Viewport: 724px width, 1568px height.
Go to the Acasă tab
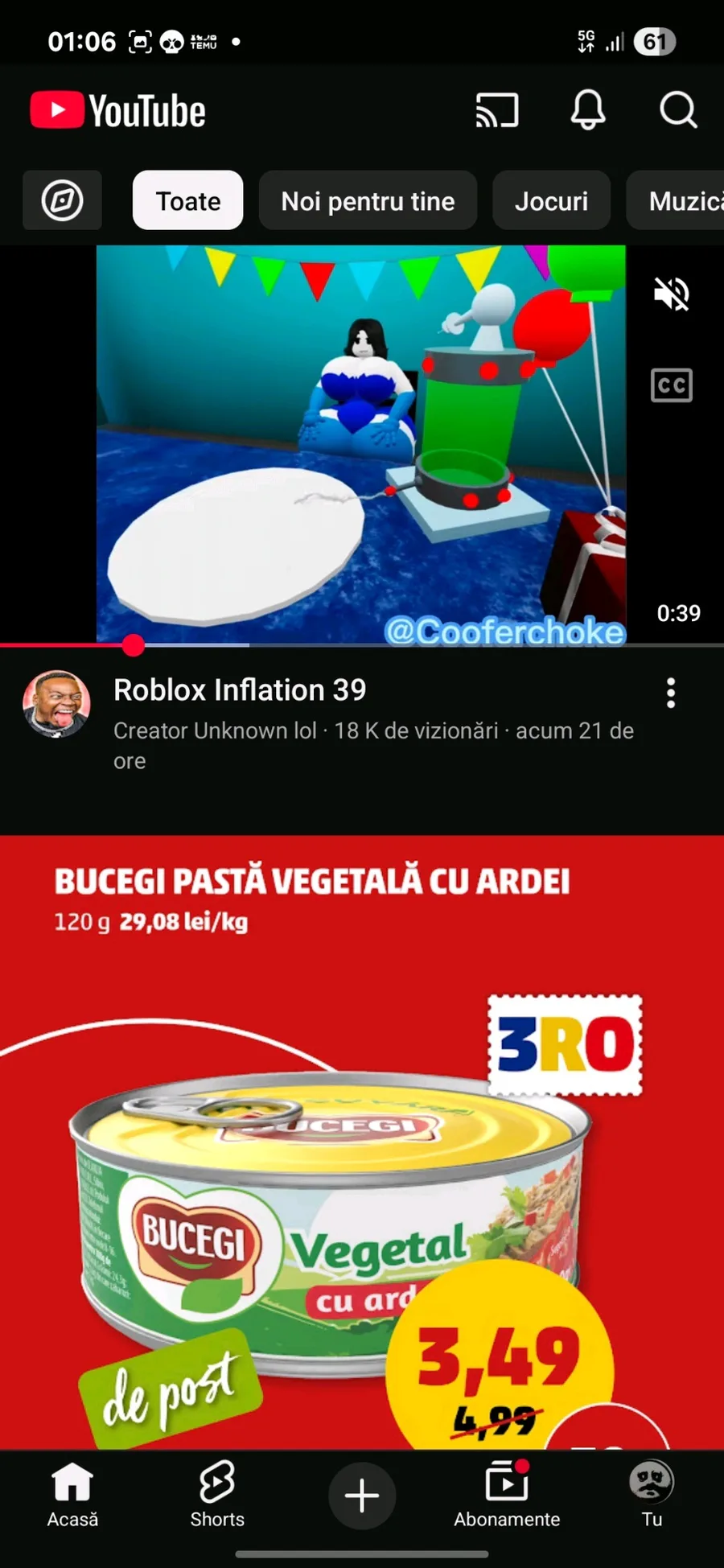72,1494
